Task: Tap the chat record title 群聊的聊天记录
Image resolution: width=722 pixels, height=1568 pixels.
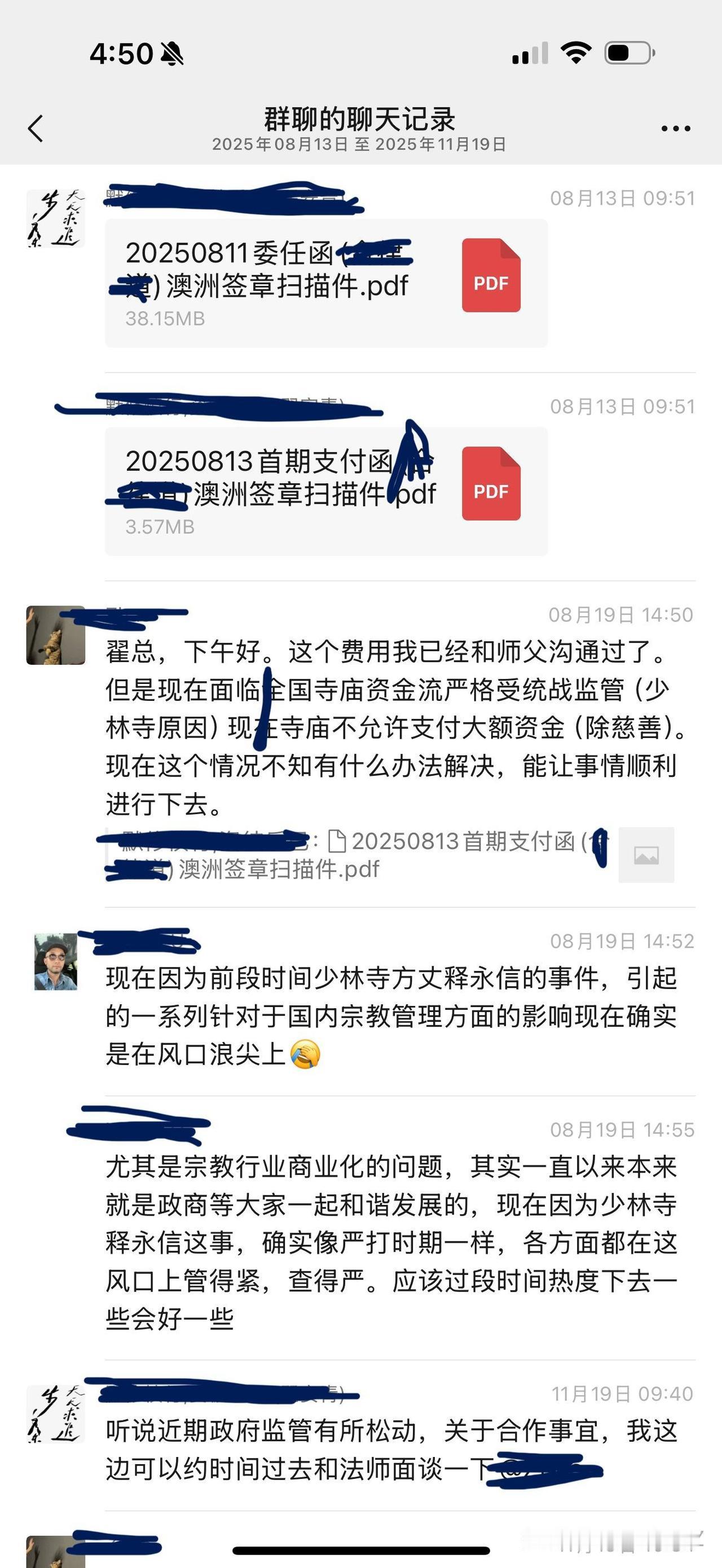Action: click(360, 120)
